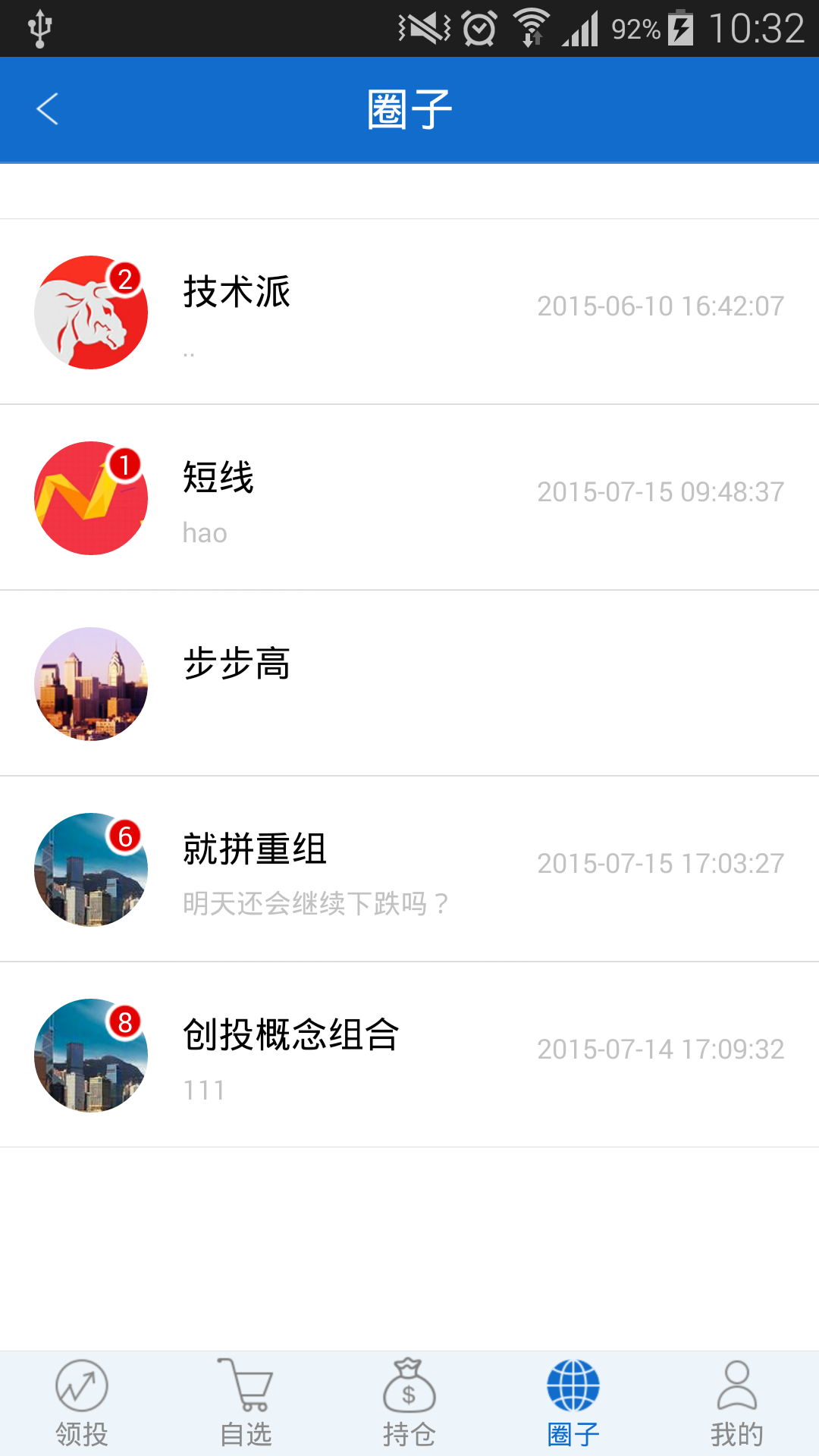Tap the unread badge showing 6 on 就拼重组
This screenshot has width=819, height=1456.
pyautogui.click(x=126, y=836)
